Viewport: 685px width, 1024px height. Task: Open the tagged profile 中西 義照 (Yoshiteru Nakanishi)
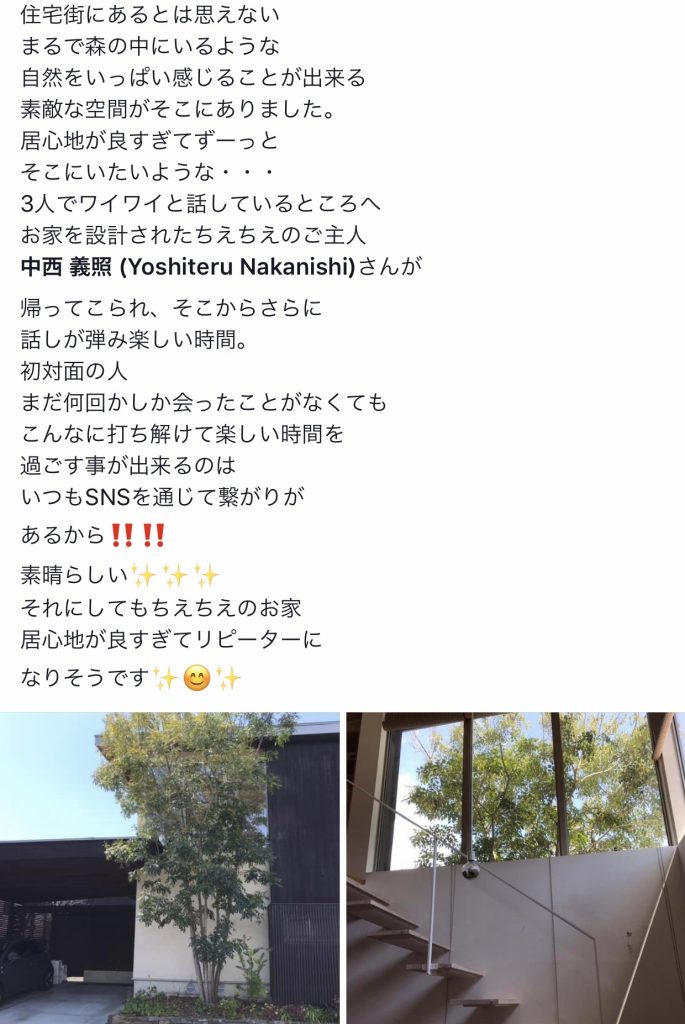point(188,267)
